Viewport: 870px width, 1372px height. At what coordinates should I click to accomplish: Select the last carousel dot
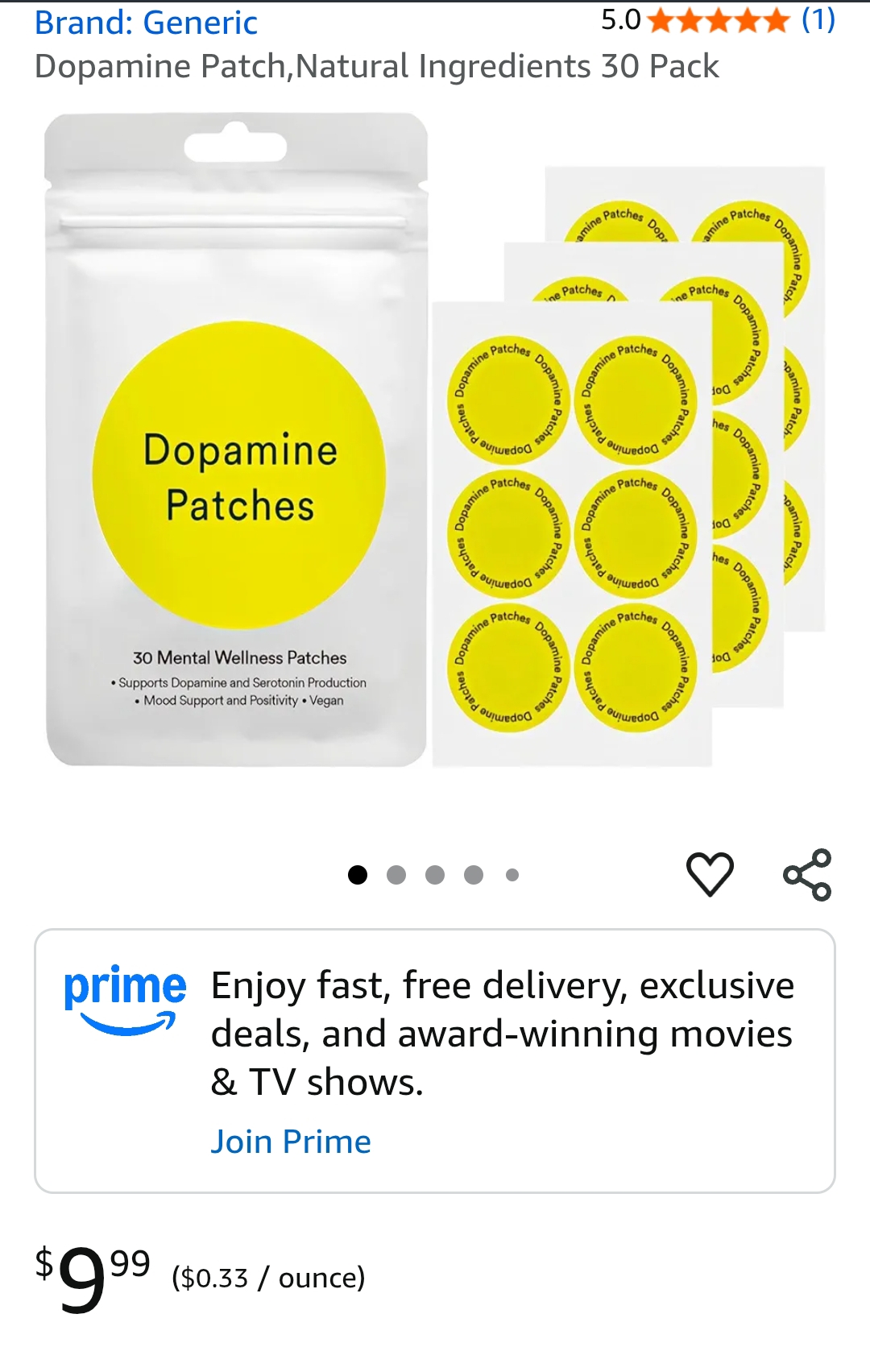pyautogui.click(x=510, y=873)
